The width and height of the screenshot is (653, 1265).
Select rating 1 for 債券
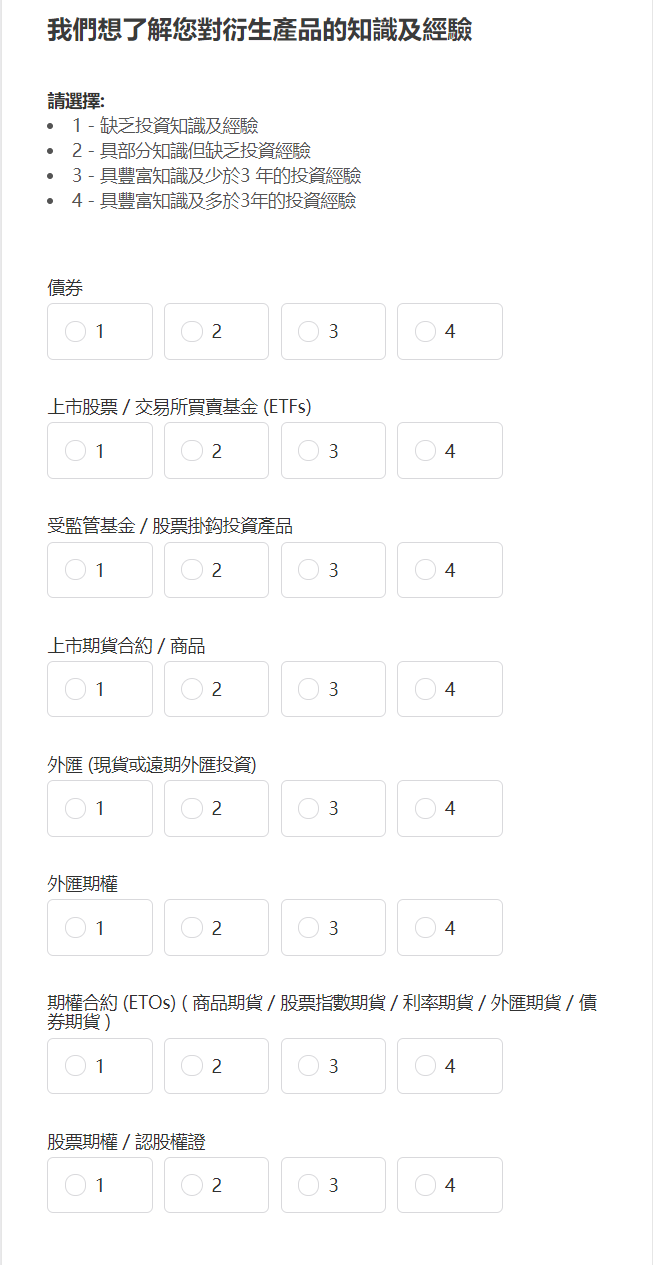100,331
